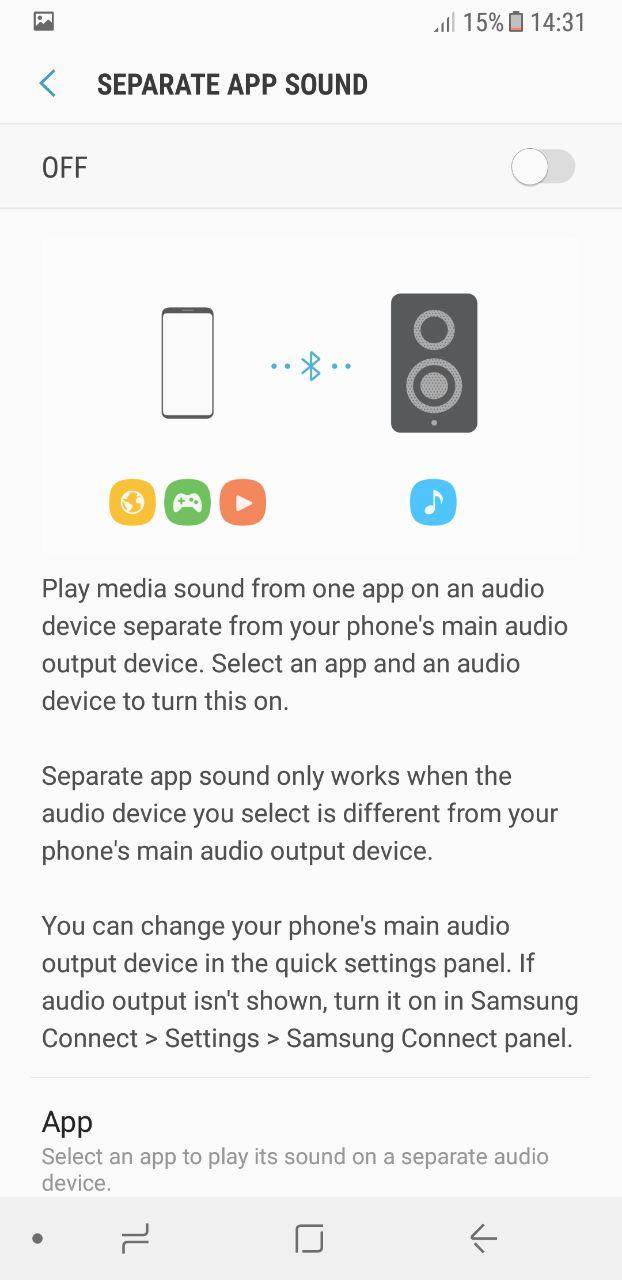Viewport: 622px width, 1280px height.
Task: Tap the system back arrow
Action: (x=483, y=1239)
